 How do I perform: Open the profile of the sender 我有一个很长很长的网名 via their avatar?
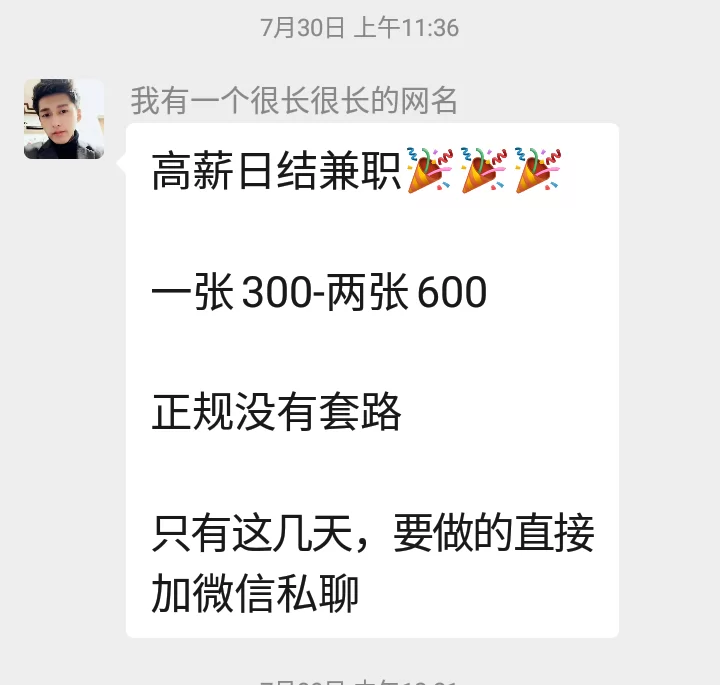[x=64, y=119]
